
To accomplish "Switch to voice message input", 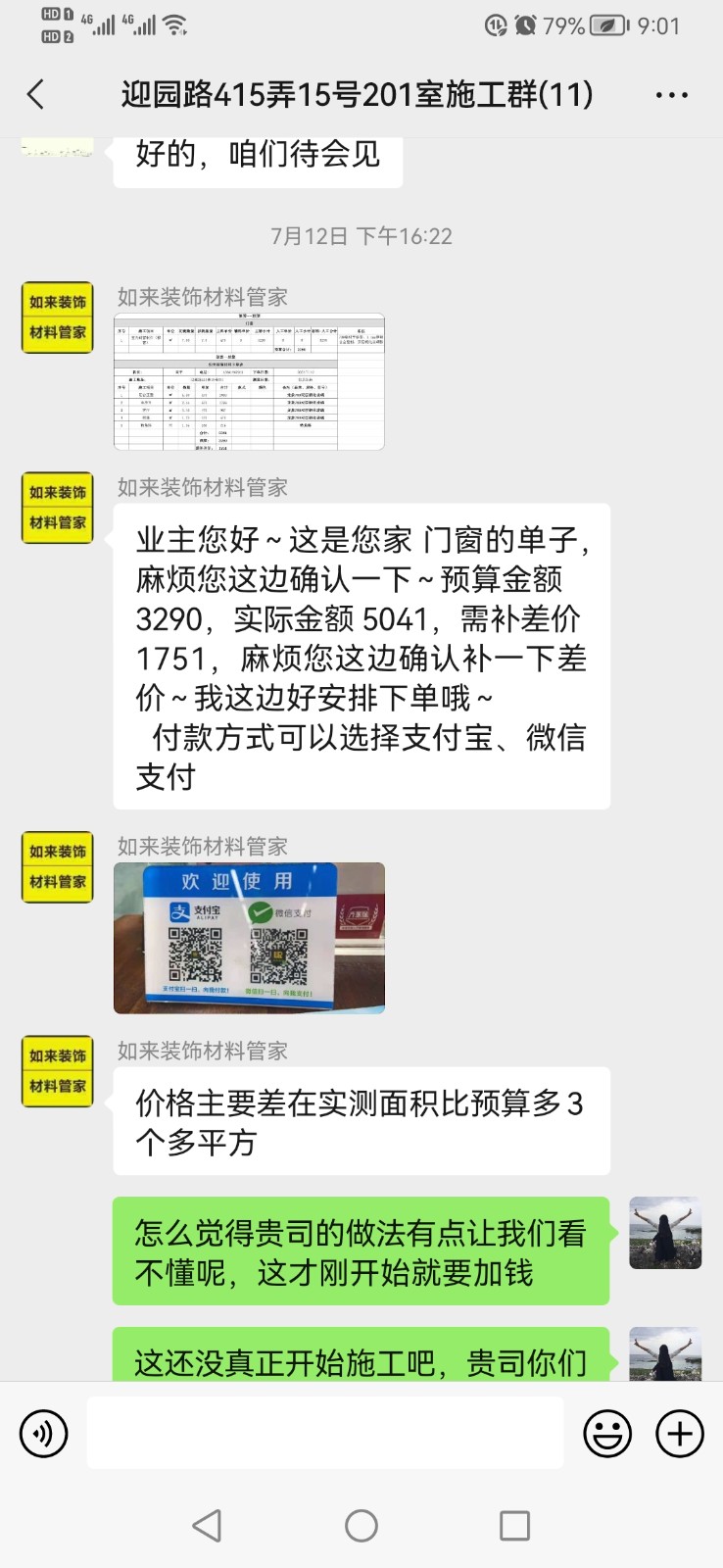I will pos(44,1434).
